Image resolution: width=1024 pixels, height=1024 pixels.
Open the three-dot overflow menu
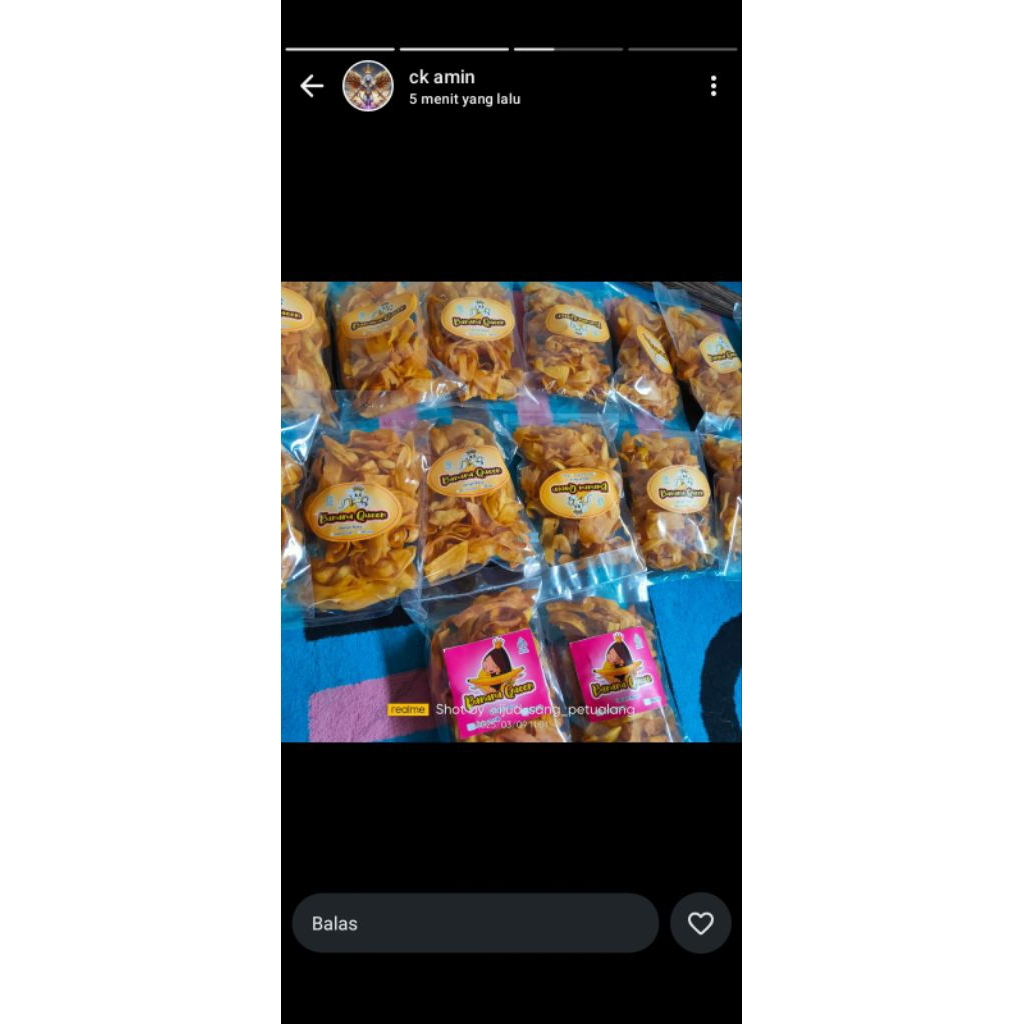[713, 86]
